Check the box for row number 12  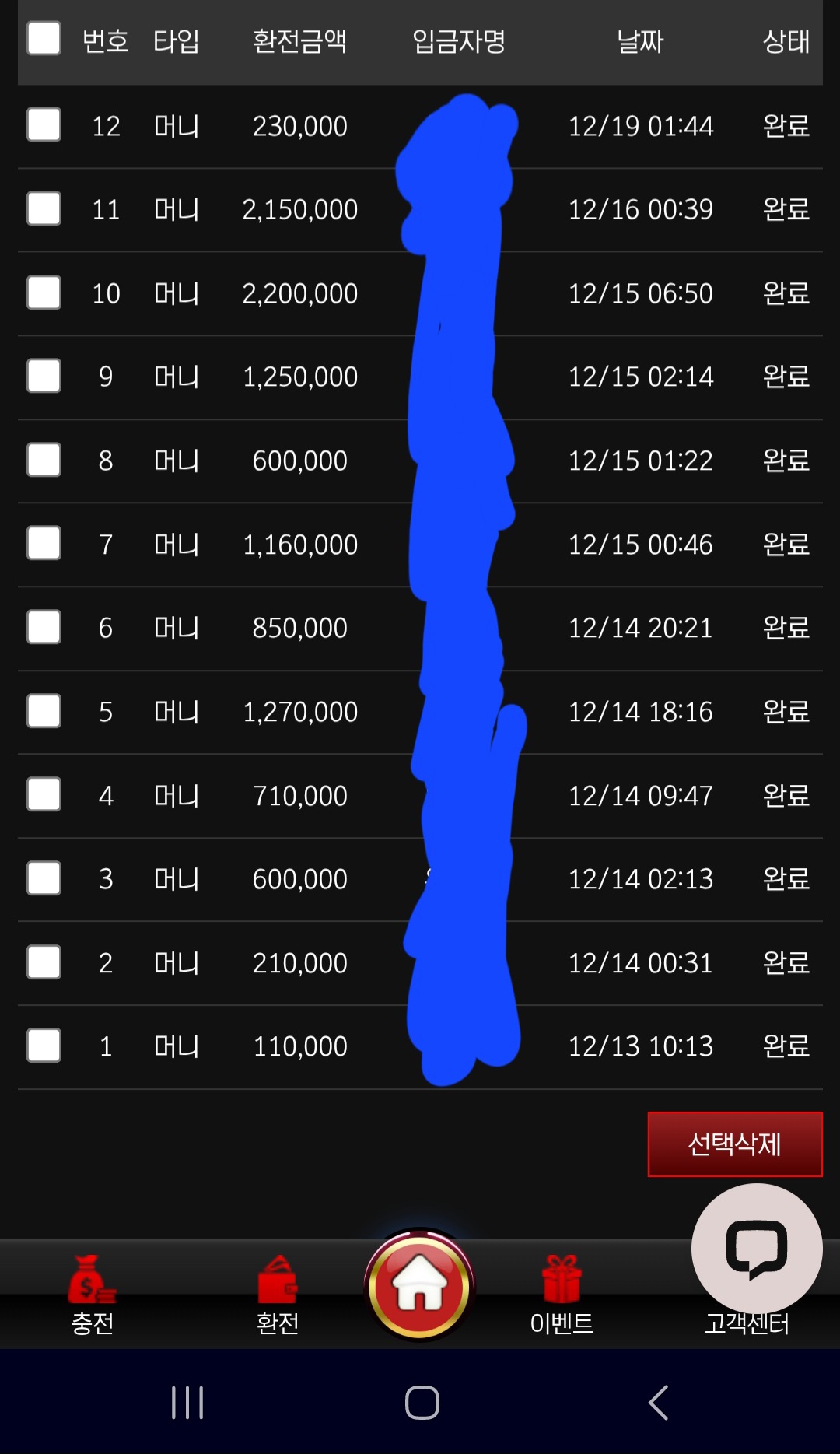pyautogui.click(x=44, y=125)
